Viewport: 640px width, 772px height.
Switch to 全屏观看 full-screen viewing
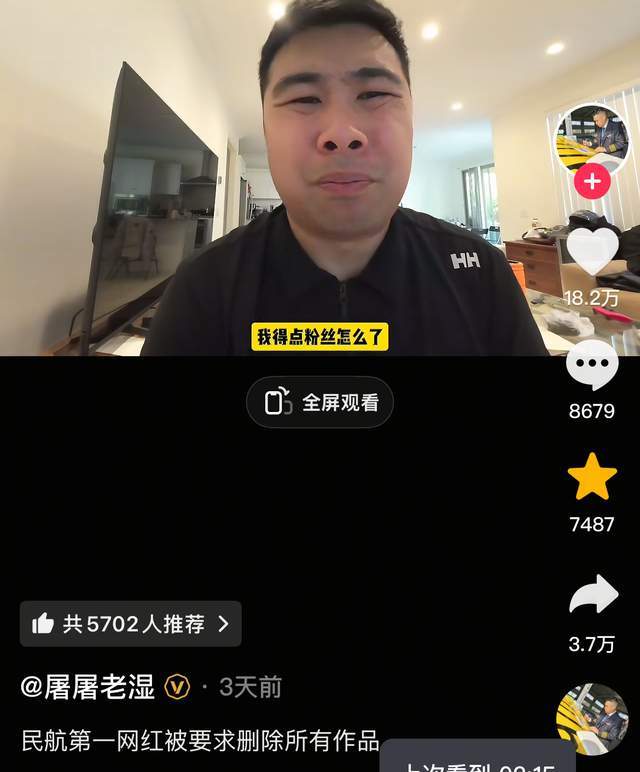click(x=320, y=403)
